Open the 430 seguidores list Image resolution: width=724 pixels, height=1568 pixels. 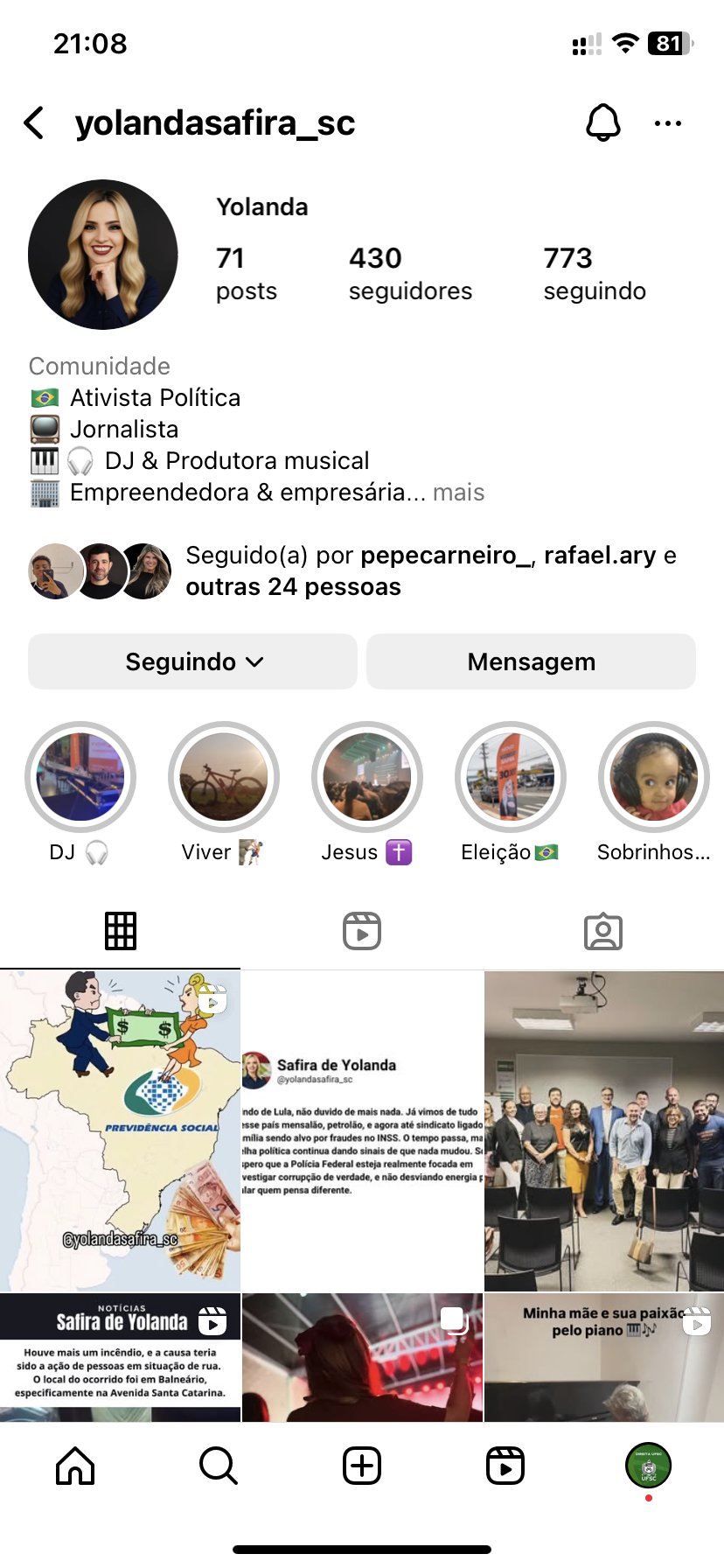click(409, 273)
